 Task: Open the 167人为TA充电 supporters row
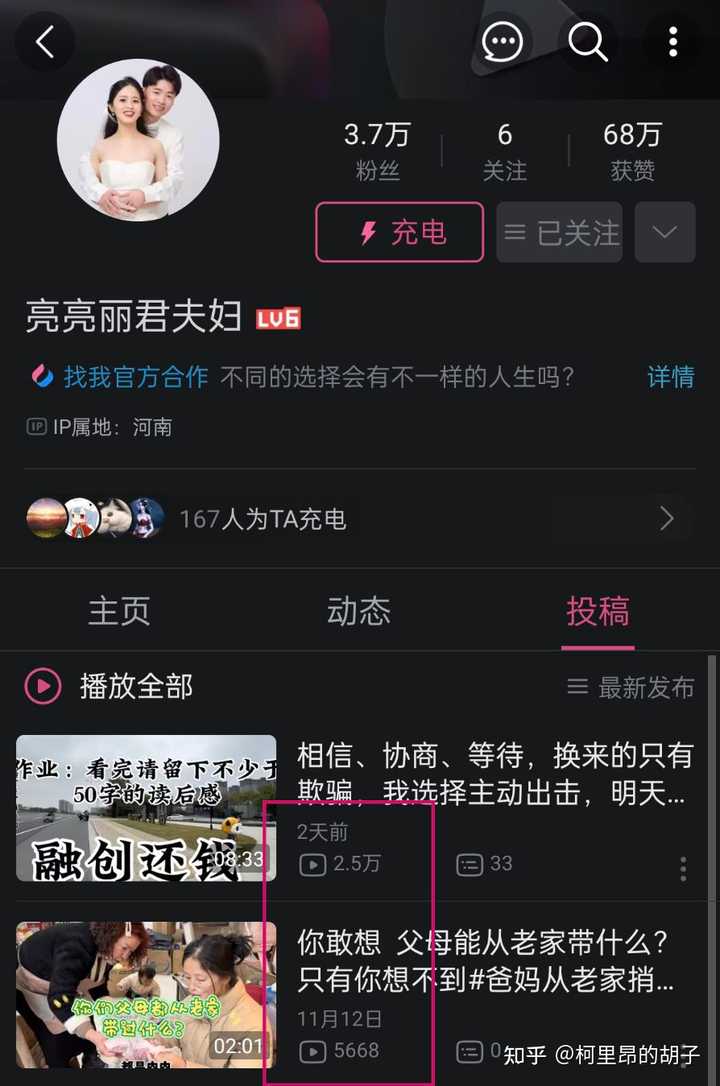360,519
